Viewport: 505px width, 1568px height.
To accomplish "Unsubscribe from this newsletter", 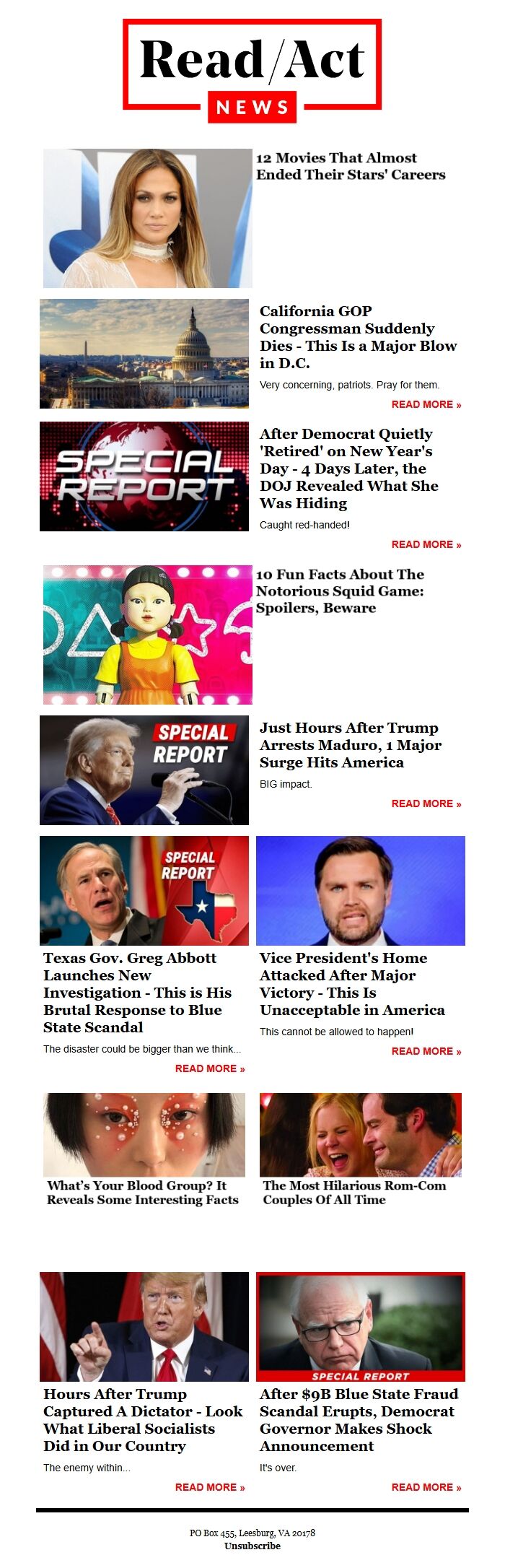I will coord(252,1546).
